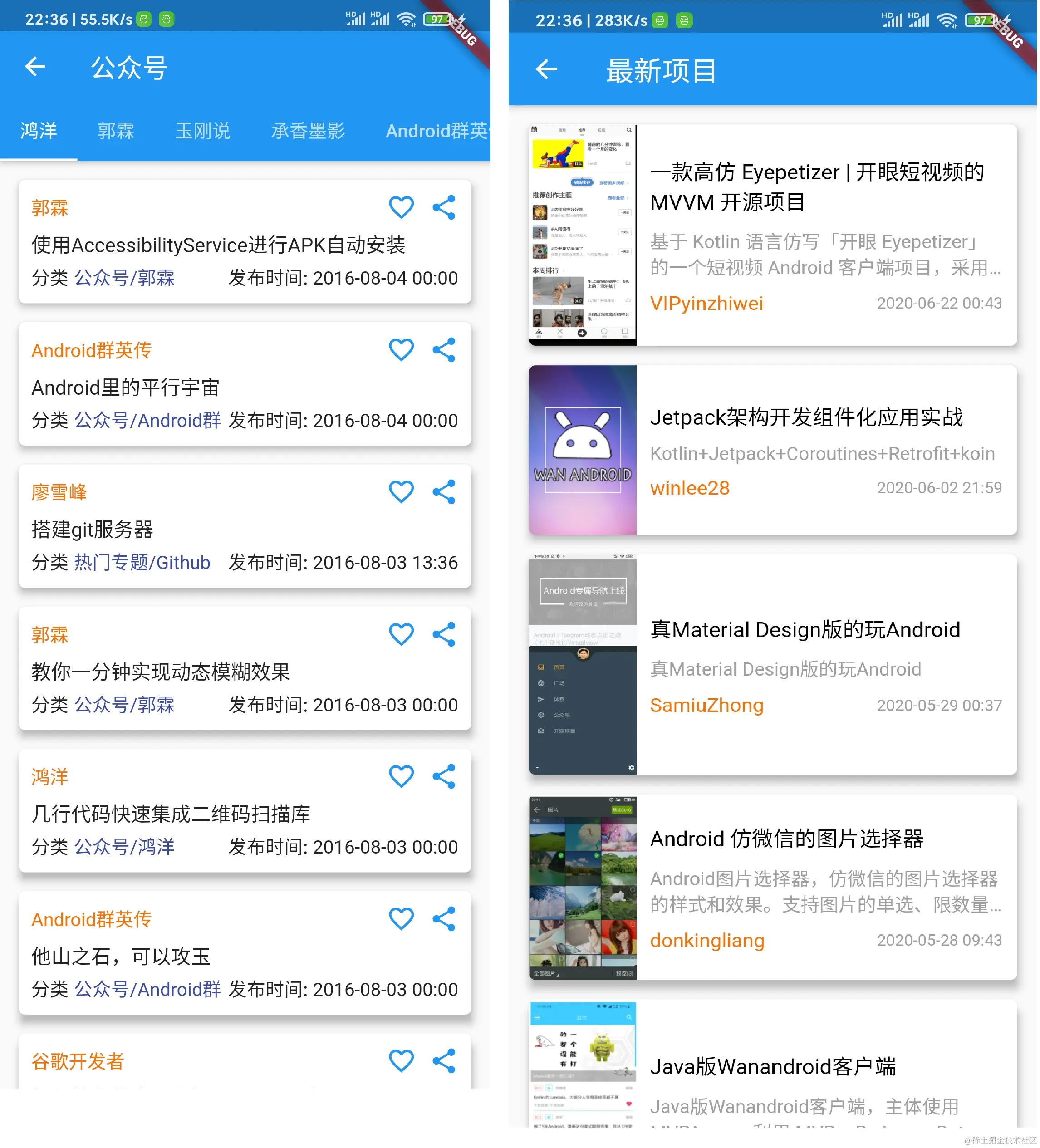The height and width of the screenshot is (1148, 1040).
Task: Open the 教你一分钟实现动态模糊效果 article
Action: click(x=161, y=672)
